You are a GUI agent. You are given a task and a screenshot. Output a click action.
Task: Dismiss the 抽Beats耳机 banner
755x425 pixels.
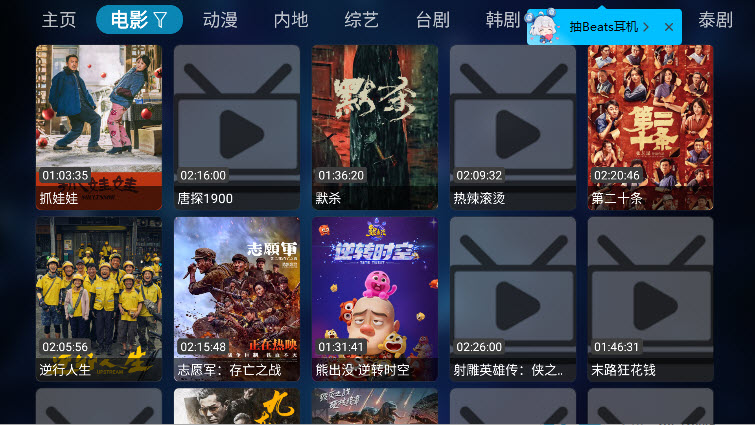[669, 27]
